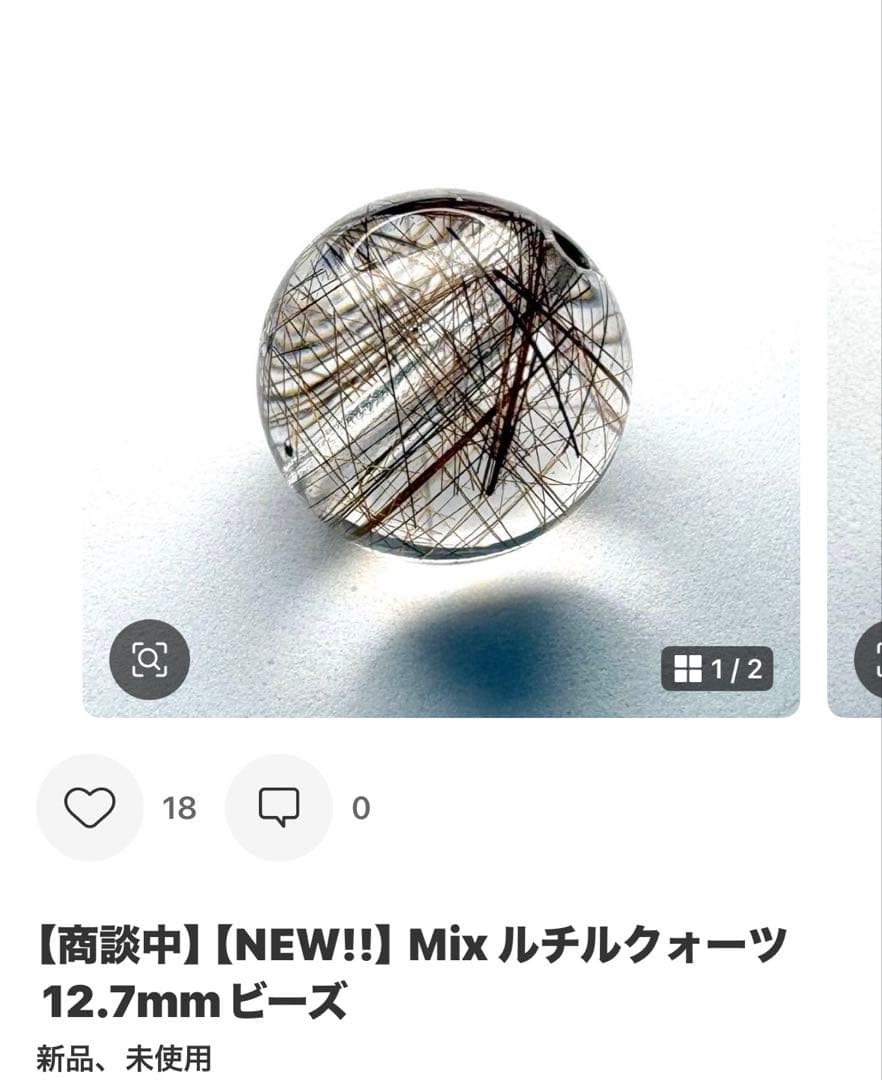Open the rutile quartz bead photo

tap(444, 375)
